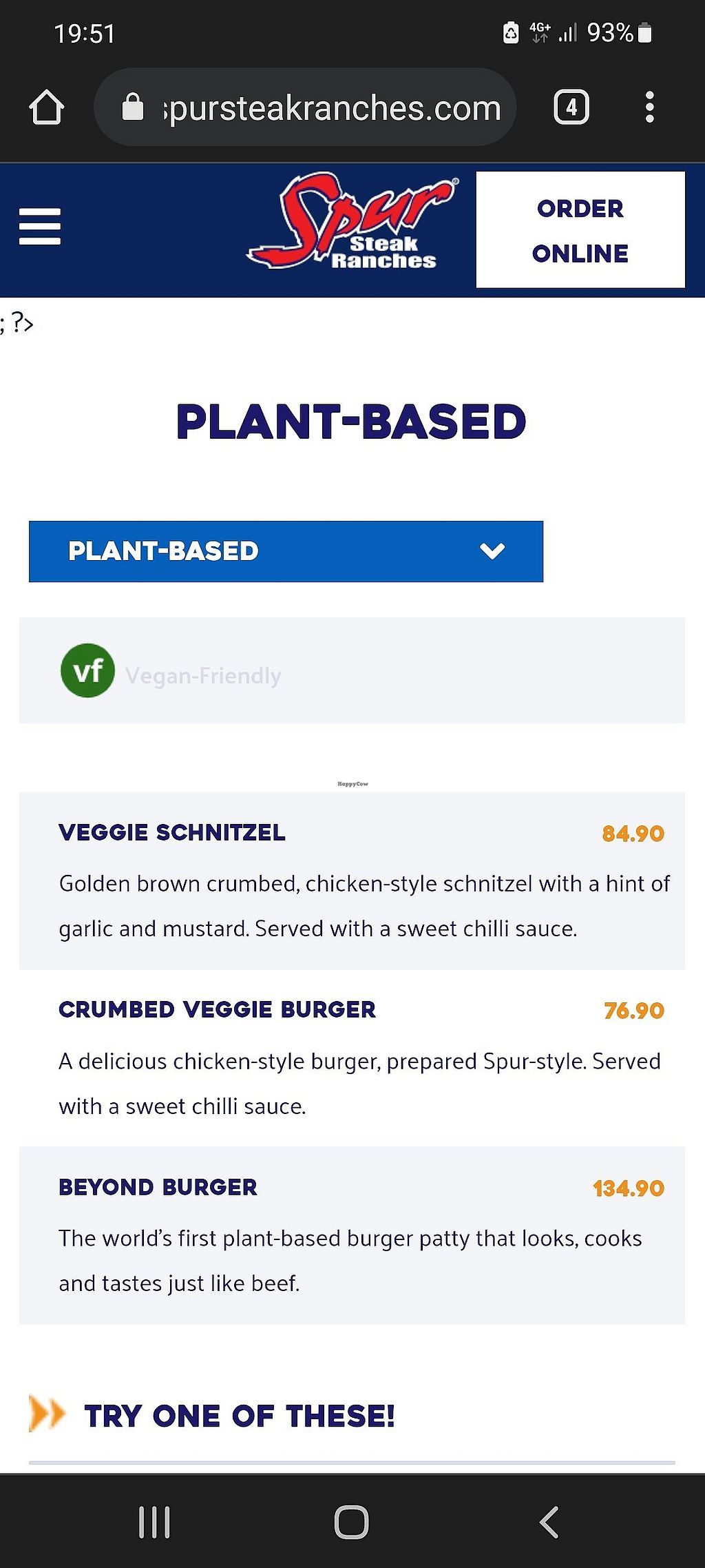This screenshot has width=705, height=1568.
Task: Open recent apps from the navigation bar
Action: point(154,1522)
